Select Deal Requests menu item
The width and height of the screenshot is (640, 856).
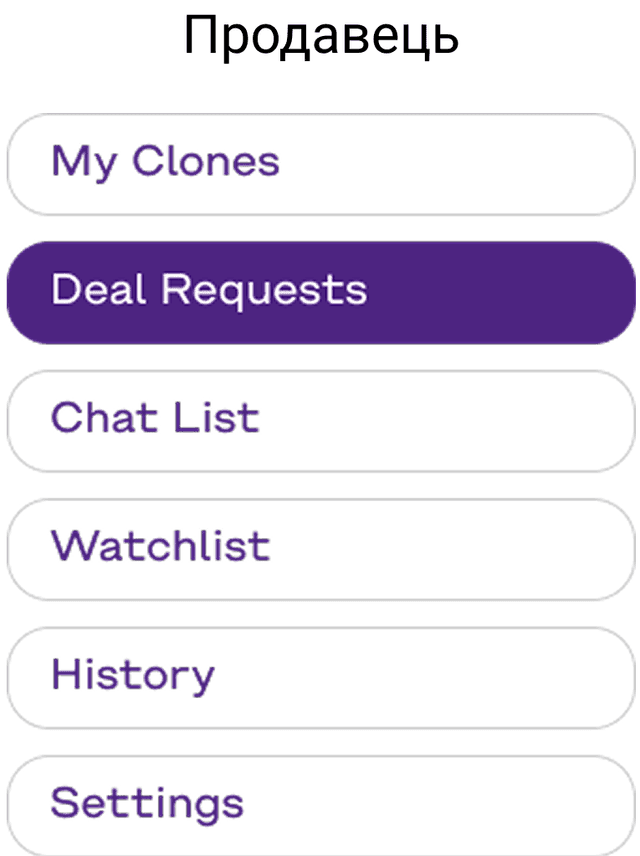(x=320, y=291)
